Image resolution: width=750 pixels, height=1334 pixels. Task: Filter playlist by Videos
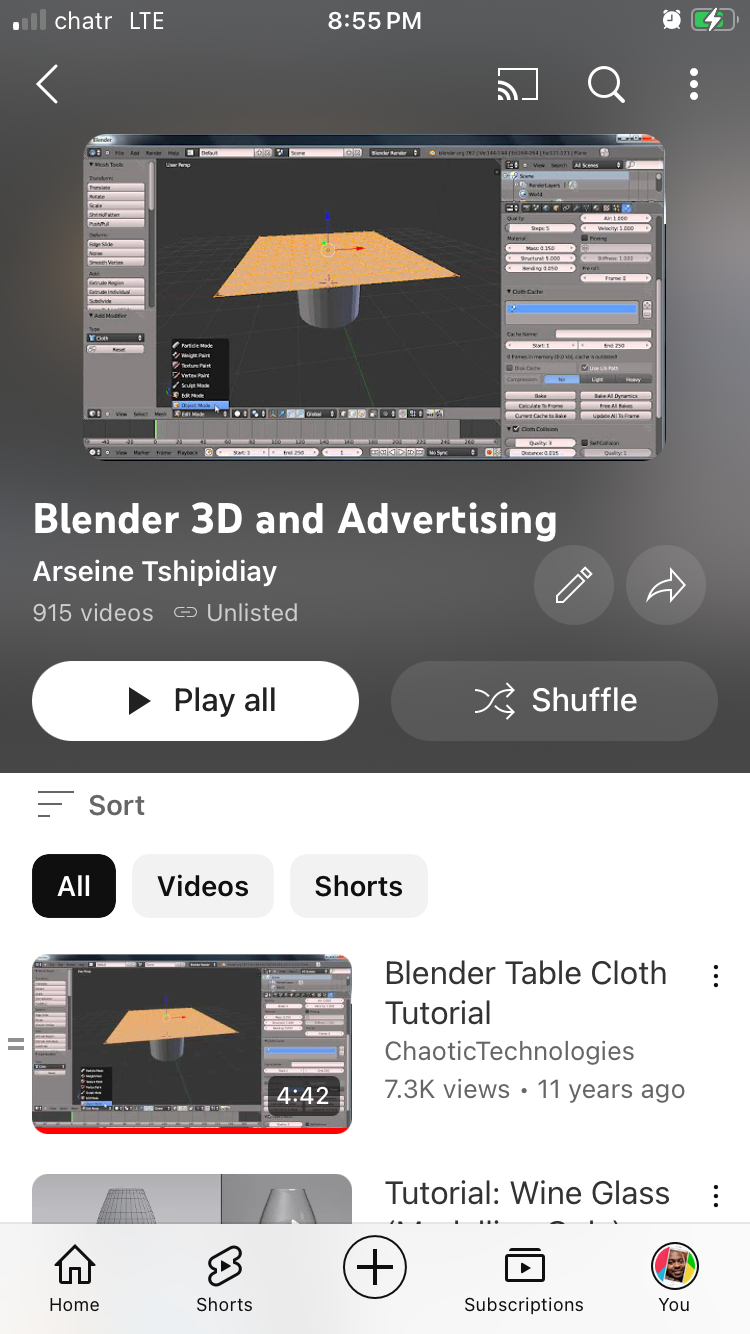203,886
